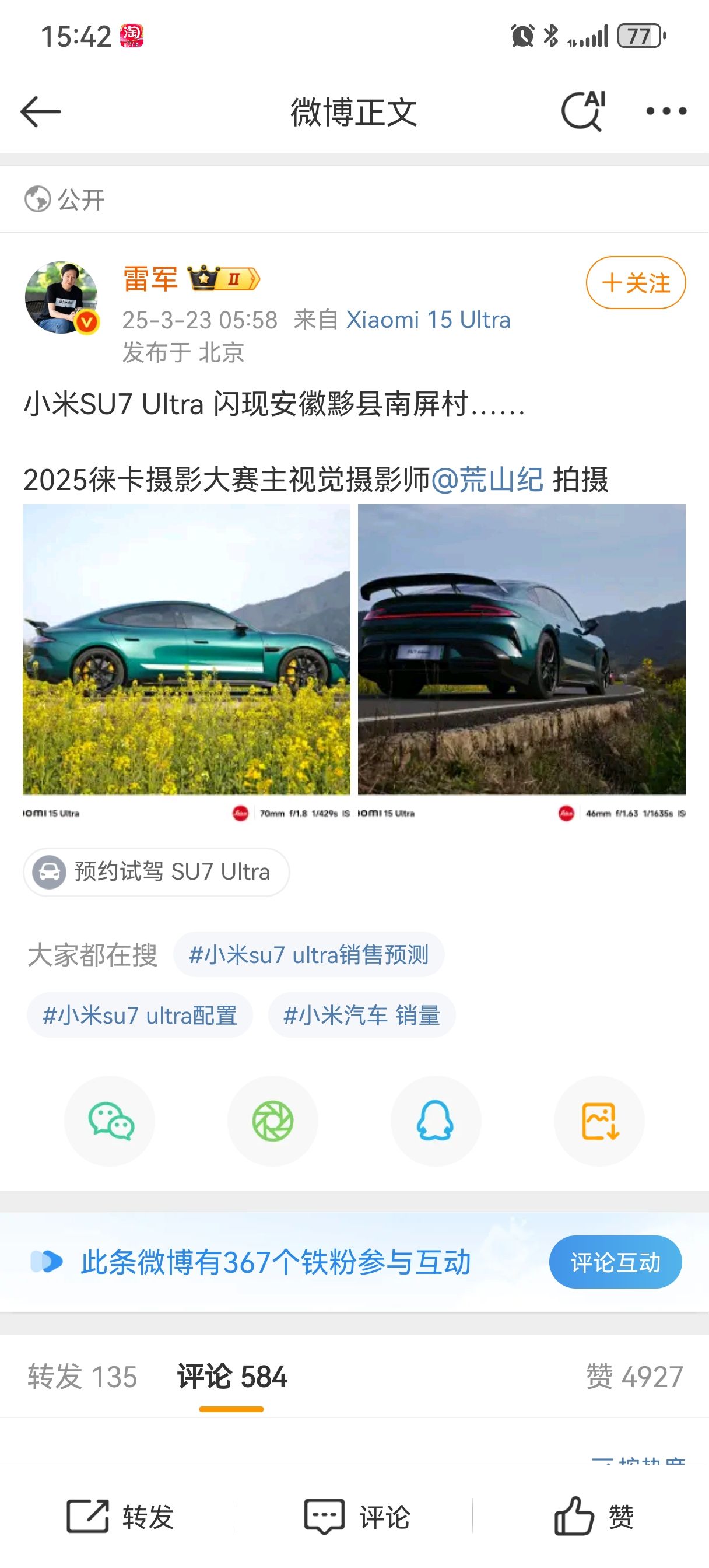
Task: Search #小米su7 ultra配置 topic
Action: pyautogui.click(x=139, y=1016)
